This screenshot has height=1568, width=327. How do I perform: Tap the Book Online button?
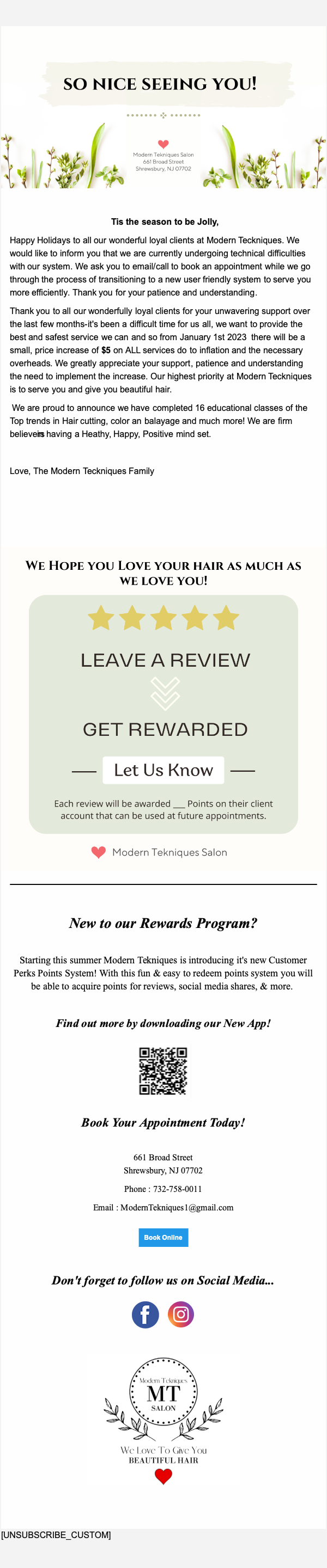(x=163, y=1237)
